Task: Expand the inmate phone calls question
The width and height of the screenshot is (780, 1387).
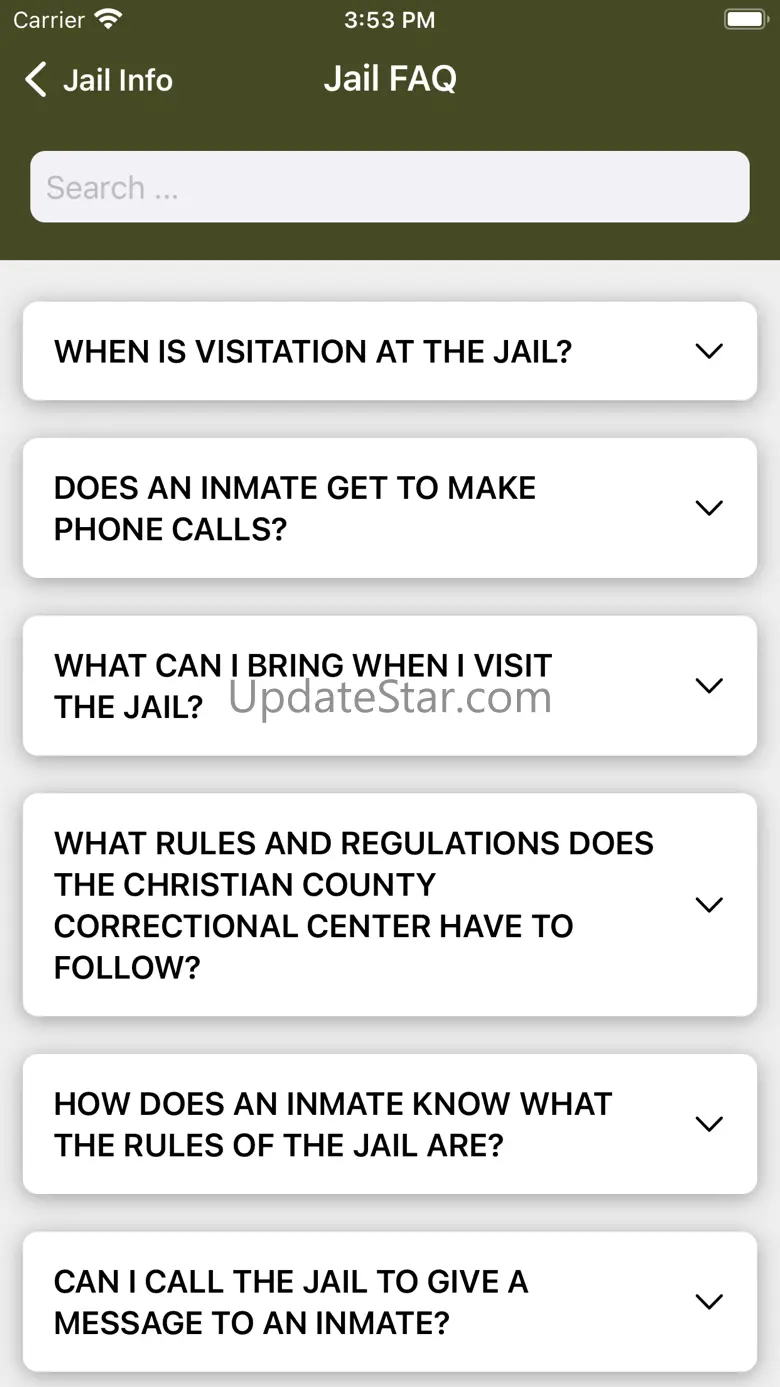Action: click(x=389, y=508)
